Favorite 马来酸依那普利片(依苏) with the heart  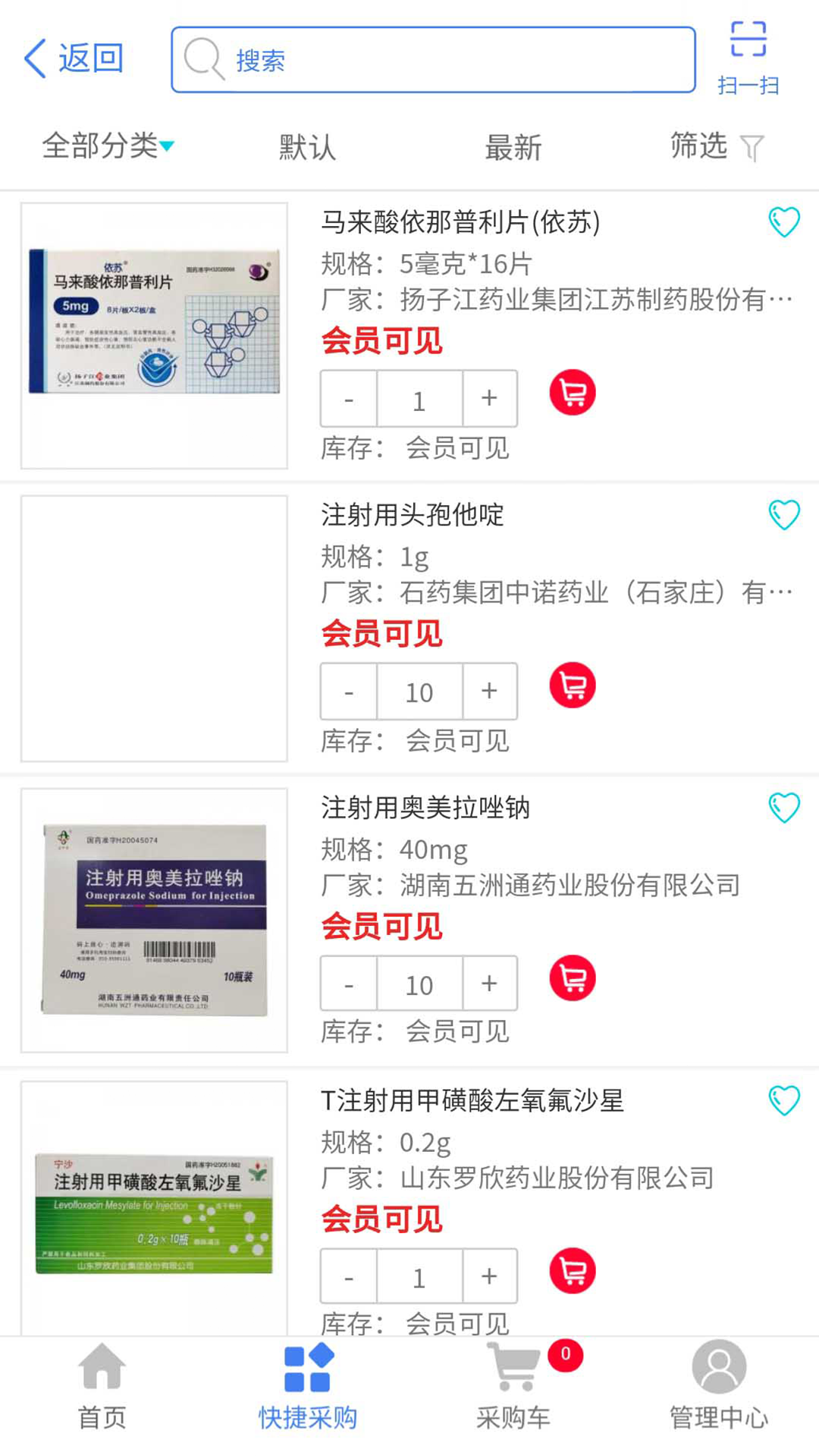[x=784, y=222]
